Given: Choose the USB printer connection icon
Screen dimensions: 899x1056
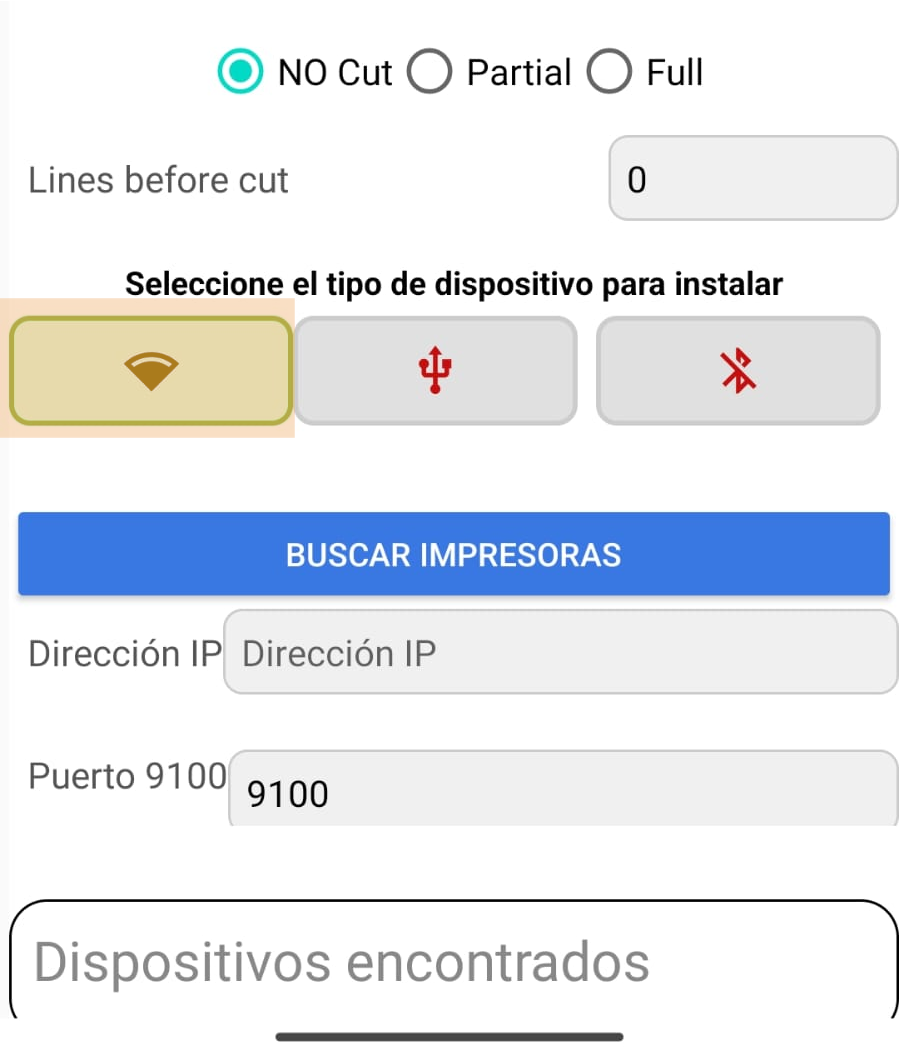Looking at the screenshot, I should [437, 370].
